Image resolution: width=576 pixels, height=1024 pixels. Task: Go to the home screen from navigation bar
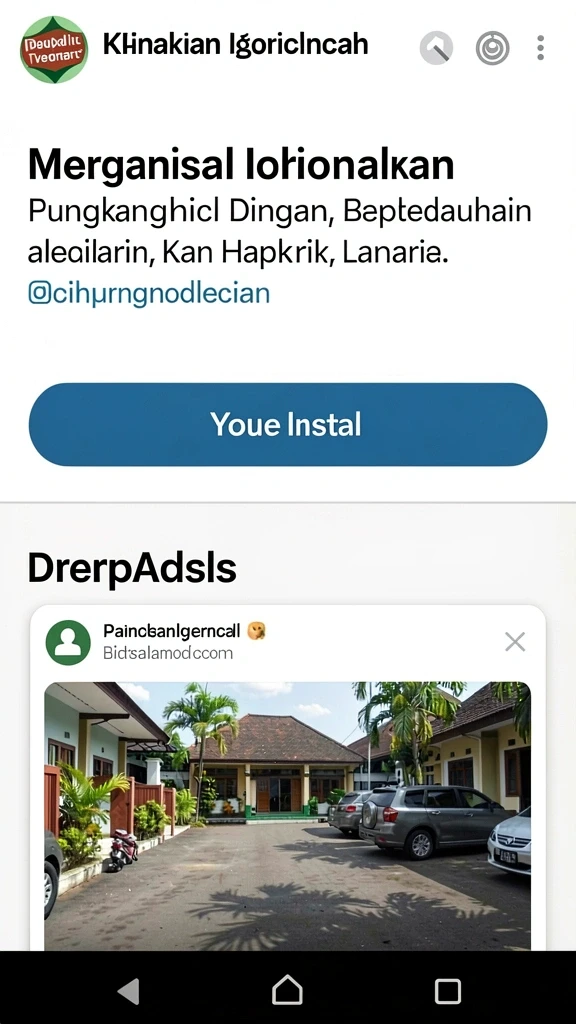pyautogui.click(x=287, y=990)
